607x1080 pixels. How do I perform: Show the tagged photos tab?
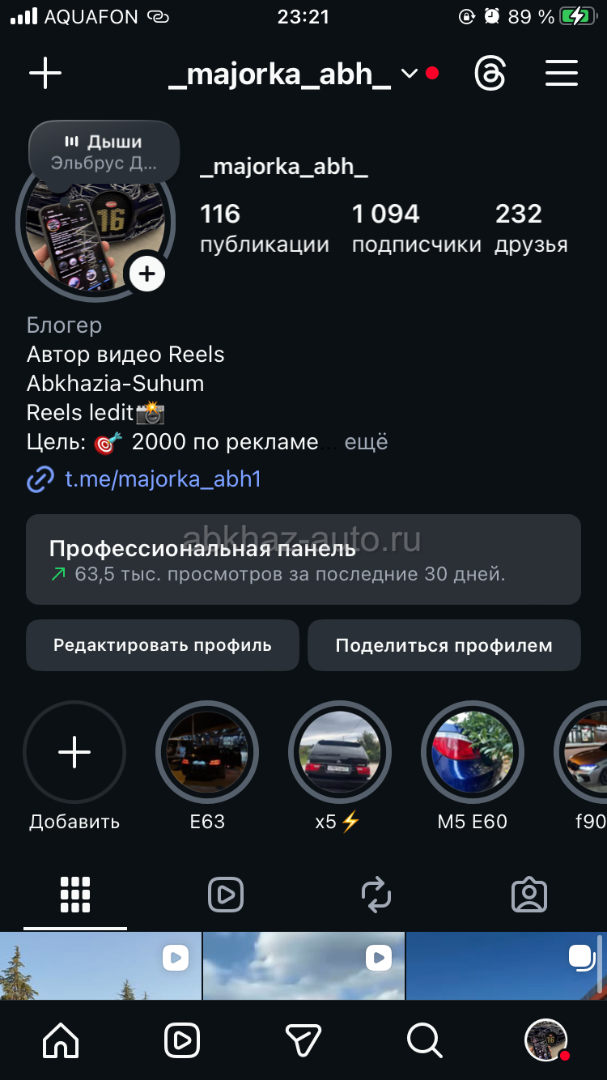pyautogui.click(x=529, y=895)
